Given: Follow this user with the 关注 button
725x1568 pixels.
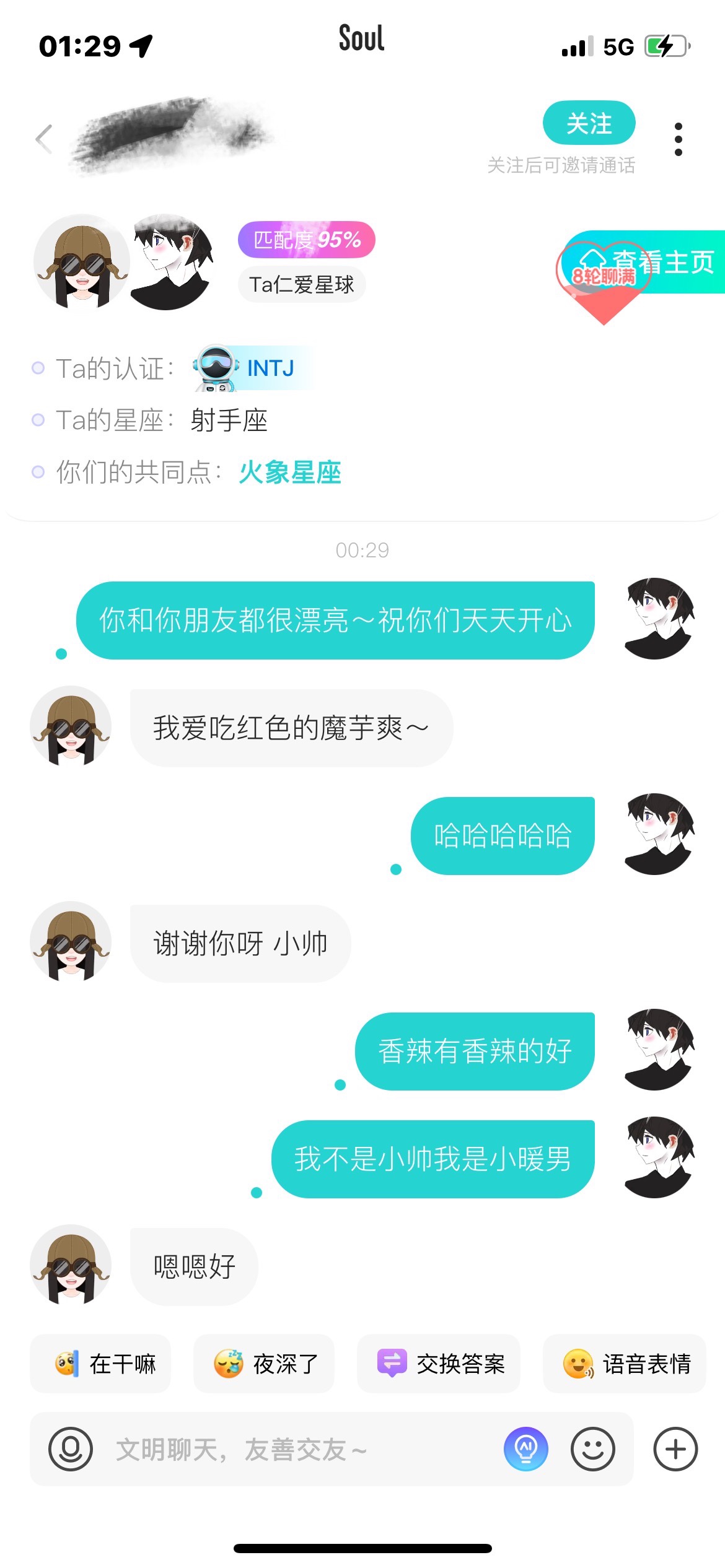Looking at the screenshot, I should click(589, 123).
